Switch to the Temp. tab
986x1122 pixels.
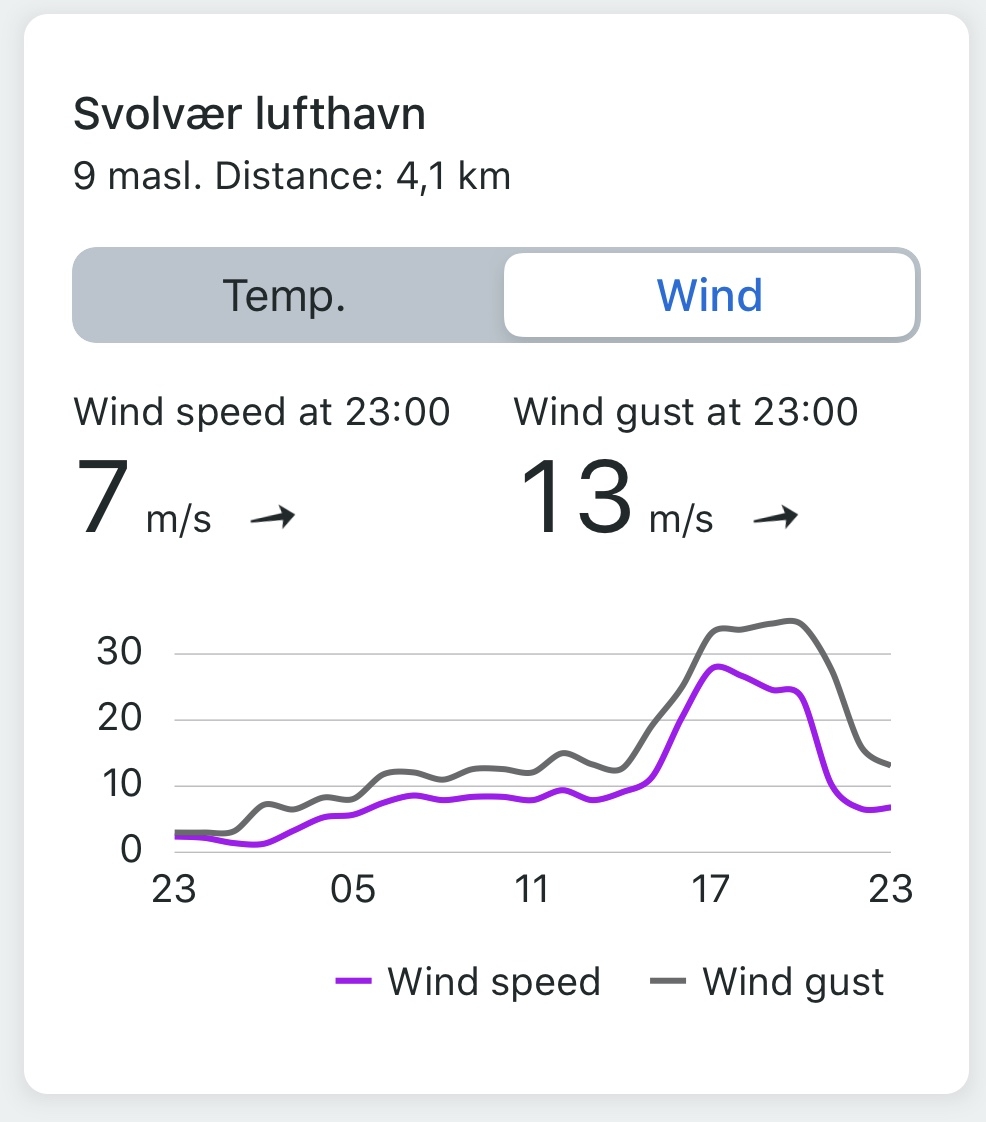(285, 296)
